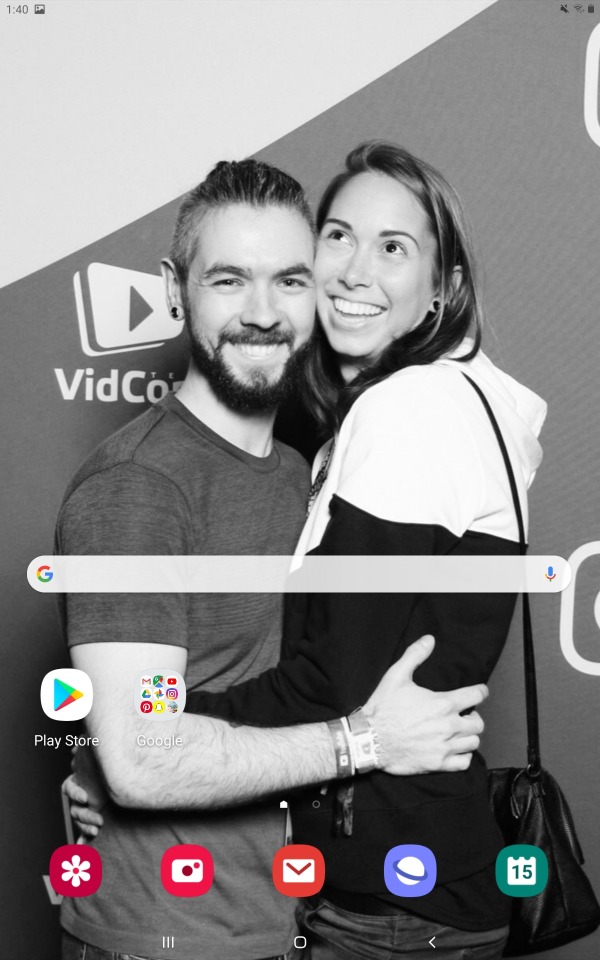Launch the Samsung Internet browser
The image size is (600, 960).
tap(410, 871)
